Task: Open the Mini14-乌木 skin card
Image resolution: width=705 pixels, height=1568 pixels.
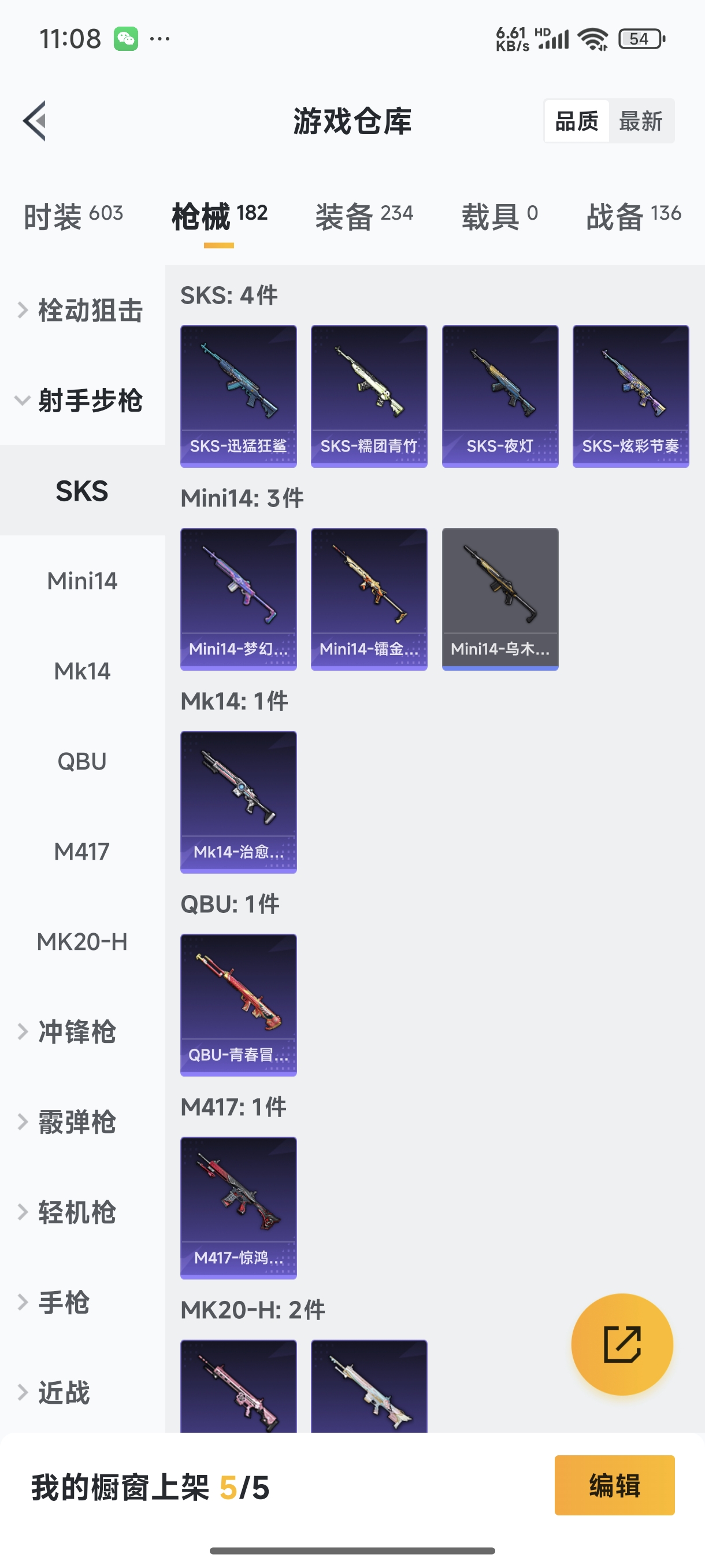Action: click(499, 599)
